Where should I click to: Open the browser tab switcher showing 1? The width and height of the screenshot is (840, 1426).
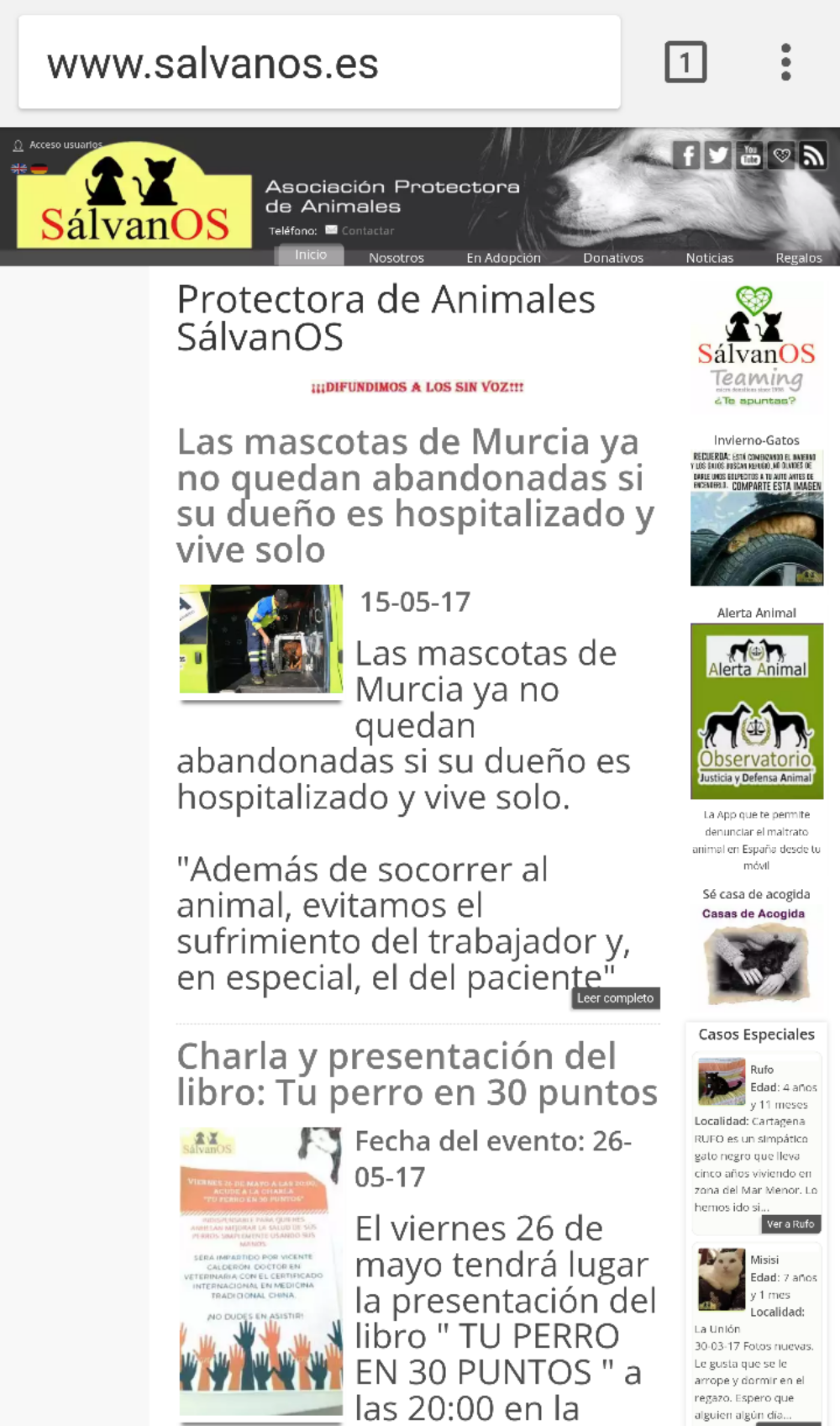coord(685,61)
